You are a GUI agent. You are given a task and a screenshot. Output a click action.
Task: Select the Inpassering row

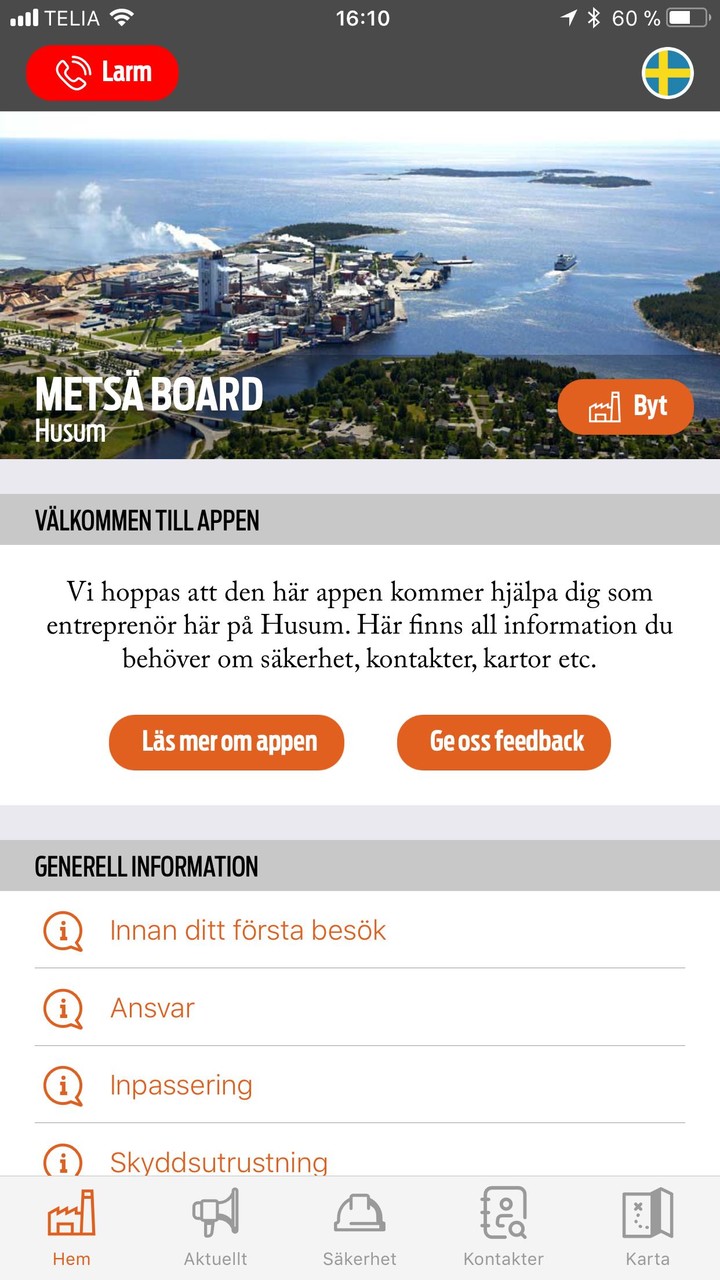coord(181,1085)
